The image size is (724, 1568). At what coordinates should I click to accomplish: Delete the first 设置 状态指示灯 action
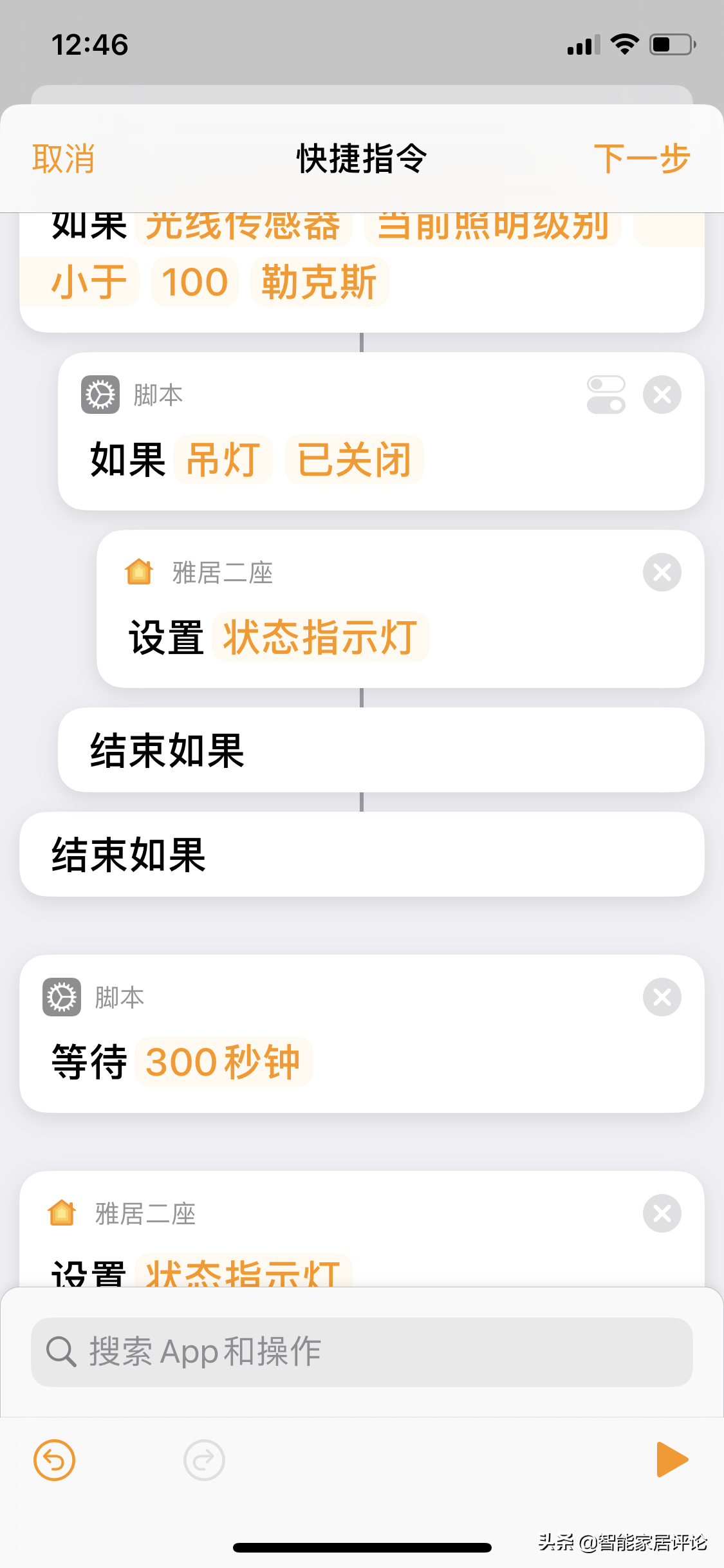(x=662, y=572)
